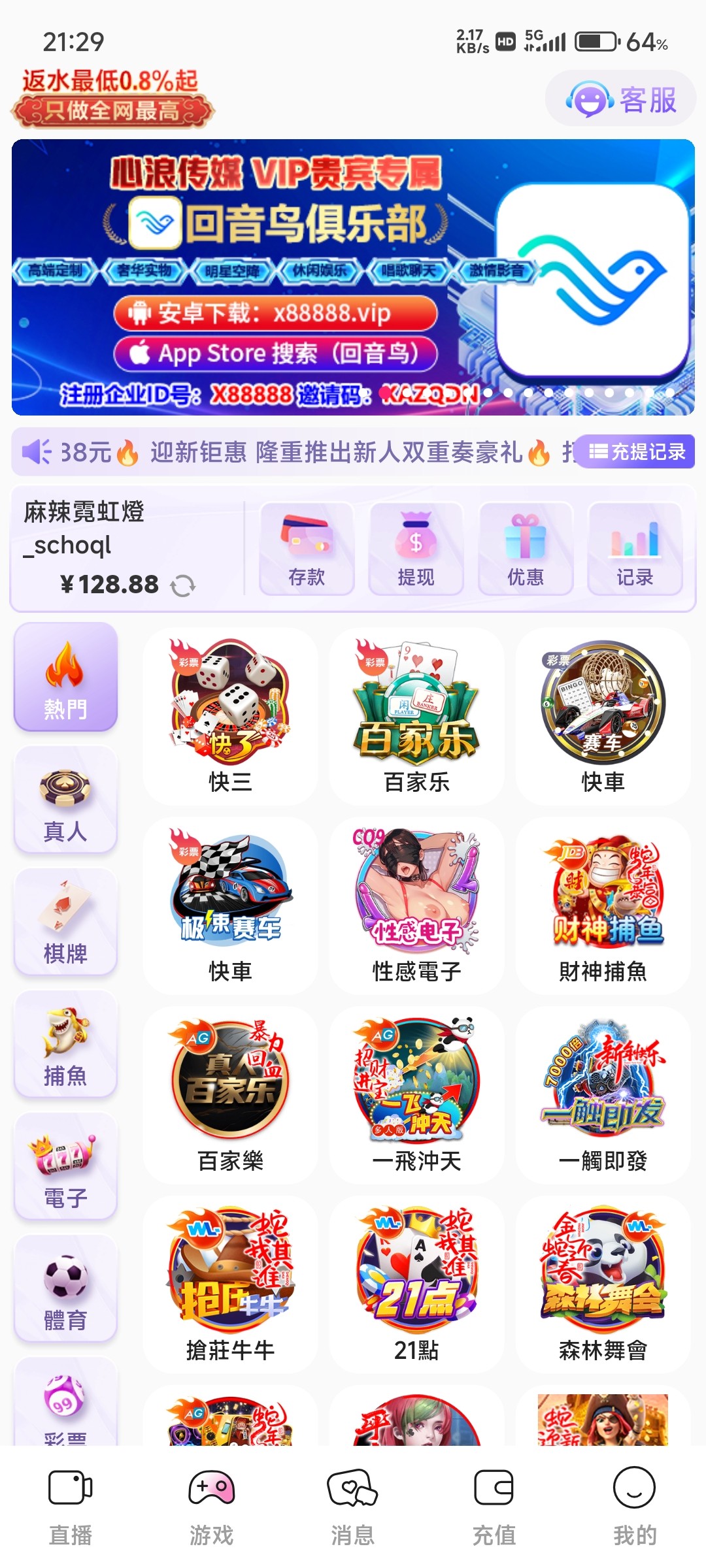This screenshot has width=706, height=1568.
Task: Open the 21點 game tile
Action: (416, 1284)
